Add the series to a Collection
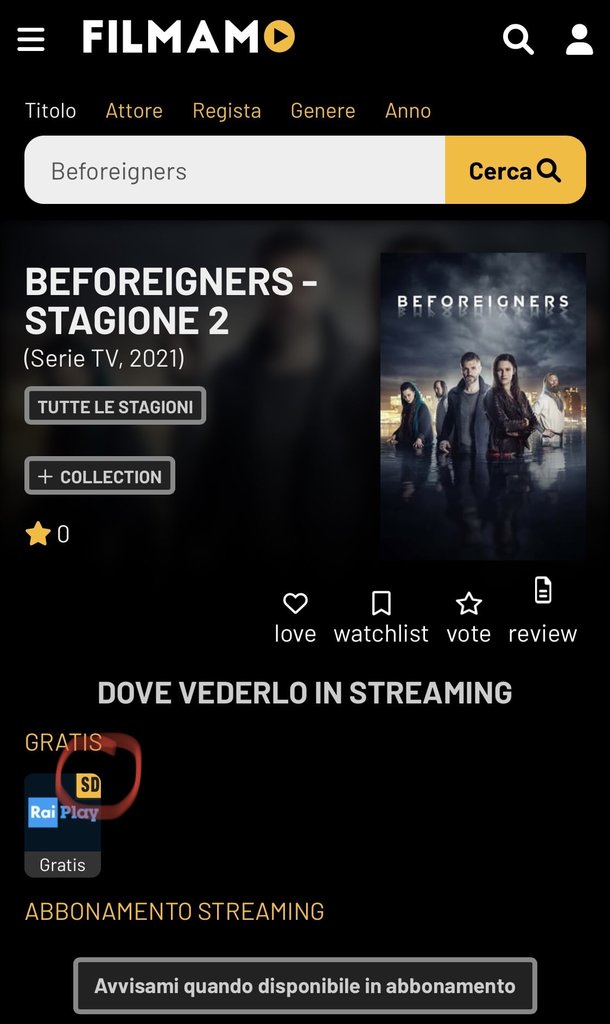The image size is (610, 1024). click(100, 475)
